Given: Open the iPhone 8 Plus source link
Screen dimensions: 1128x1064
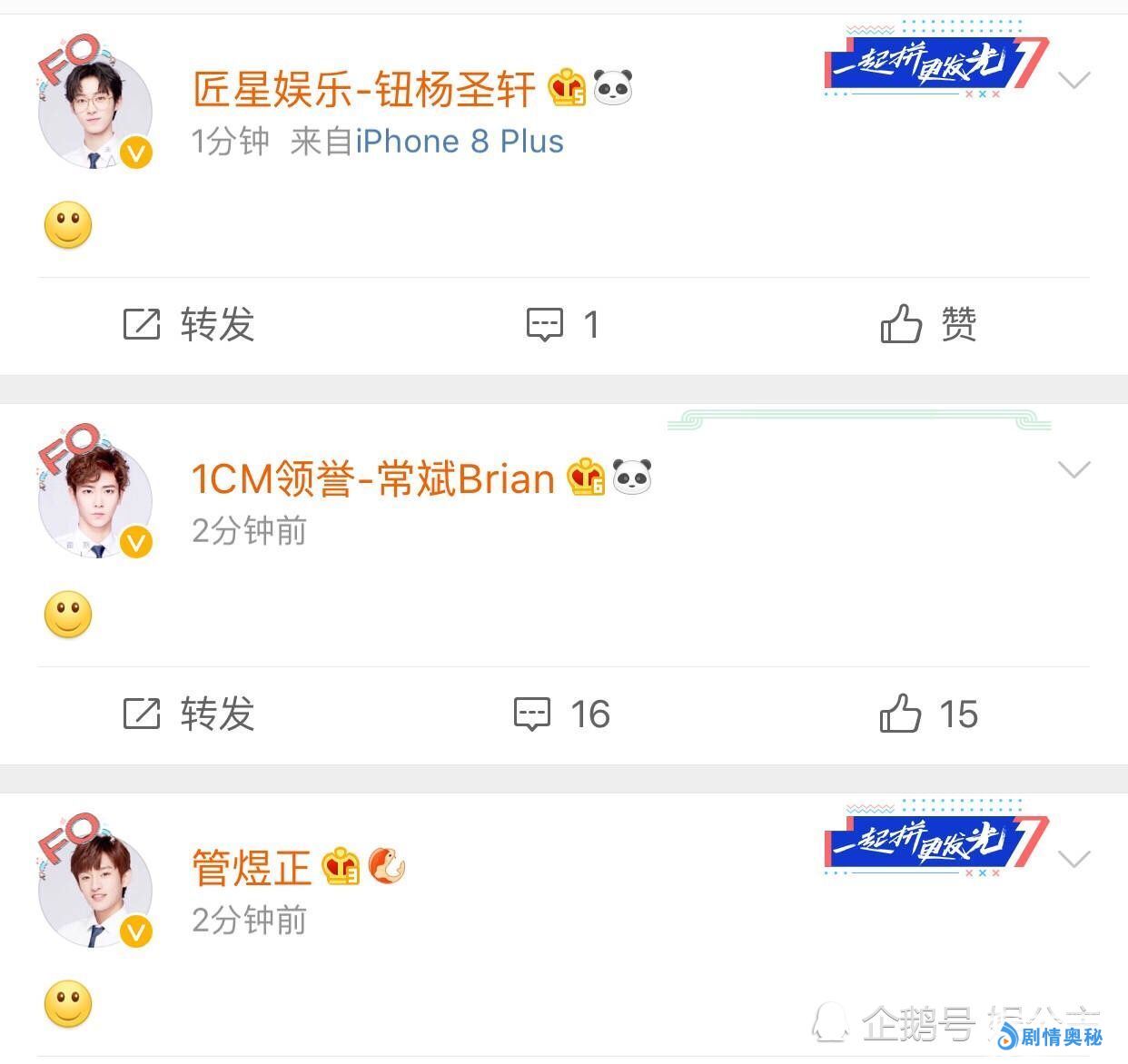Looking at the screenshot, I should 459,142.
